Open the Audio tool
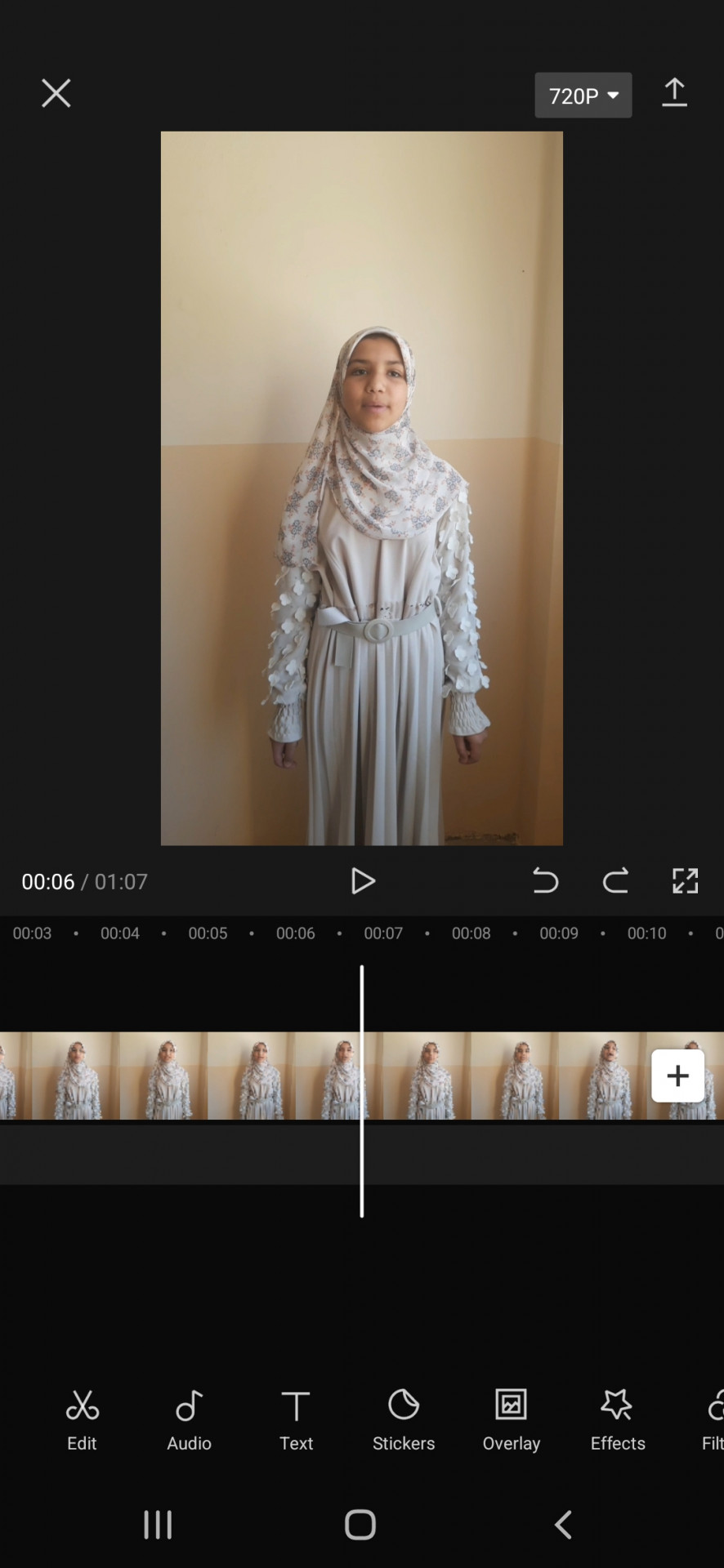This screenshot has height=1568, width=724. (x=189, y=1420)
